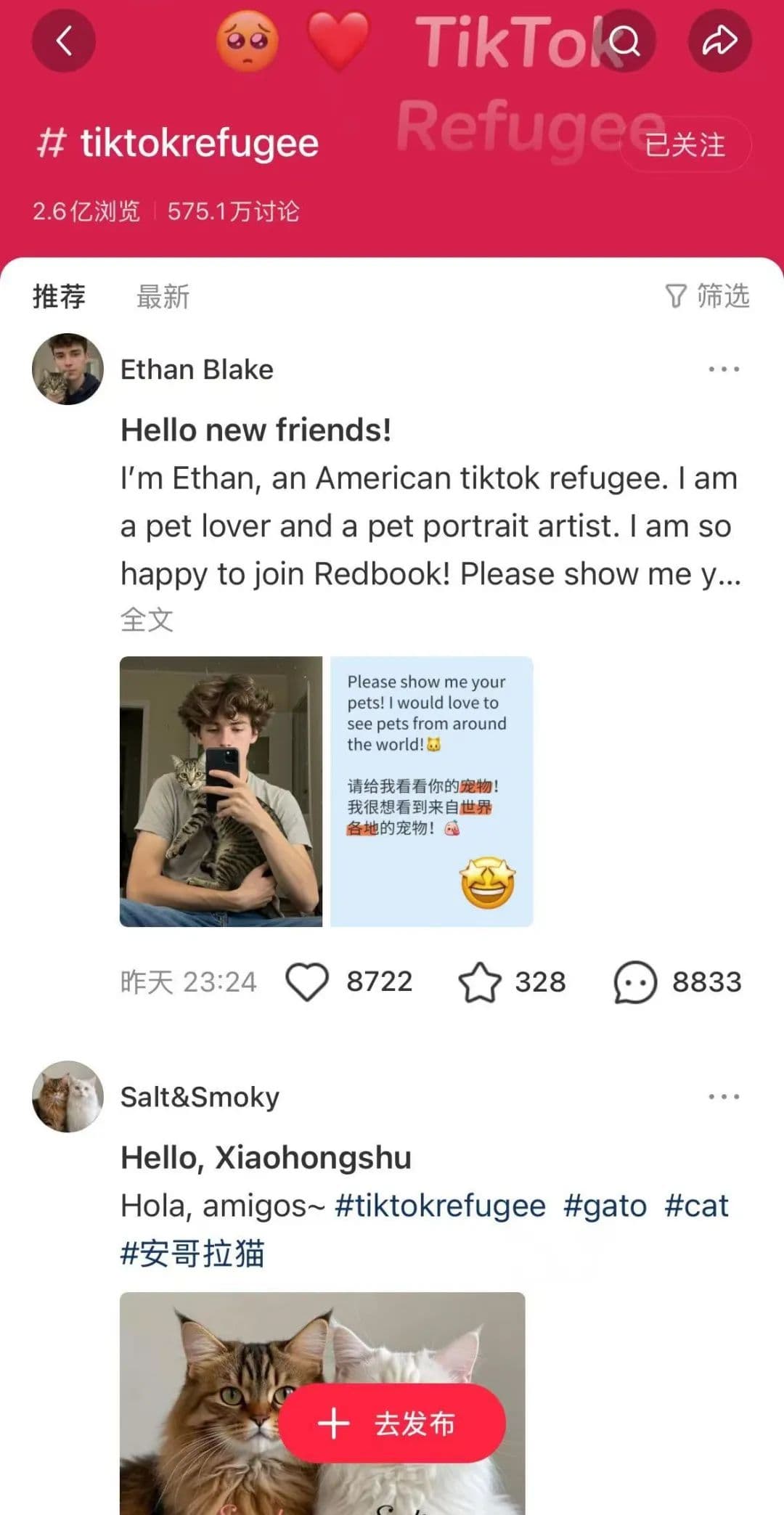The image size is (784, 1515).
Task: Open the blue 'Please show me your pets' image
Action: coord(431,791)
